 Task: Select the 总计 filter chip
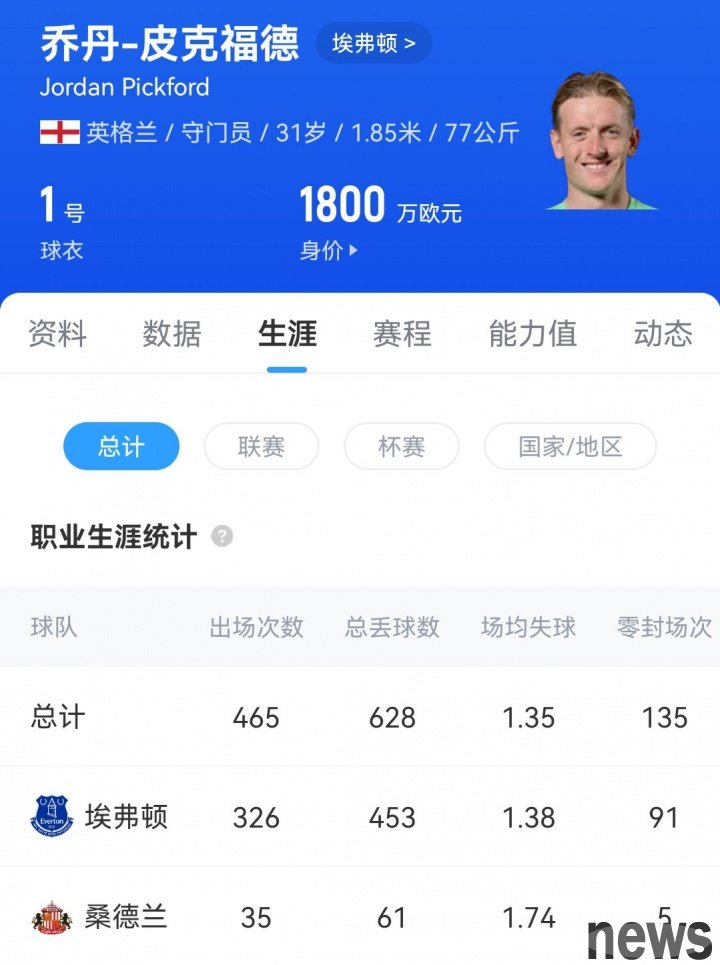(x=121, y=446)
